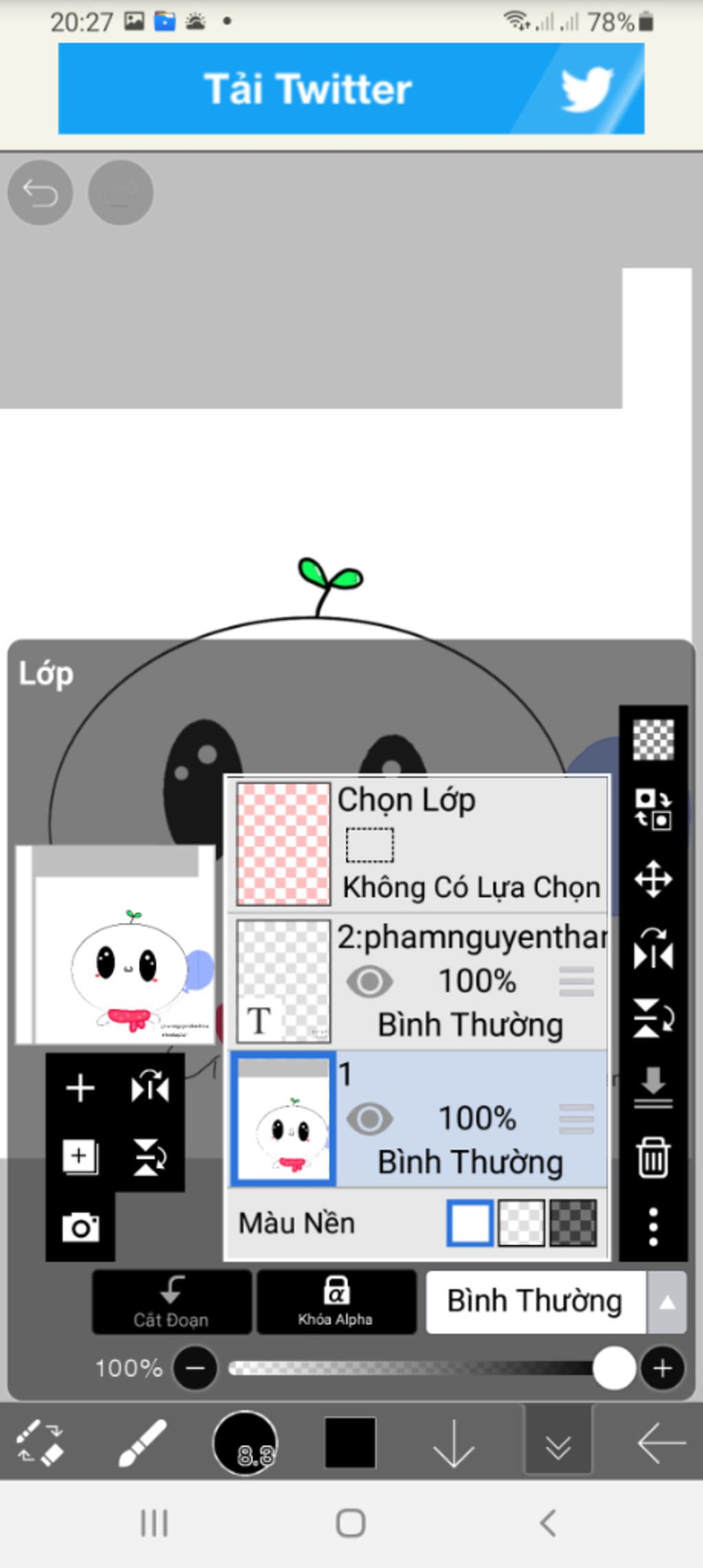The height and width of the screenshot is (1568, 703).
Task: Enable Cắt Đoạn clipping
Action: click(171, 1302)
